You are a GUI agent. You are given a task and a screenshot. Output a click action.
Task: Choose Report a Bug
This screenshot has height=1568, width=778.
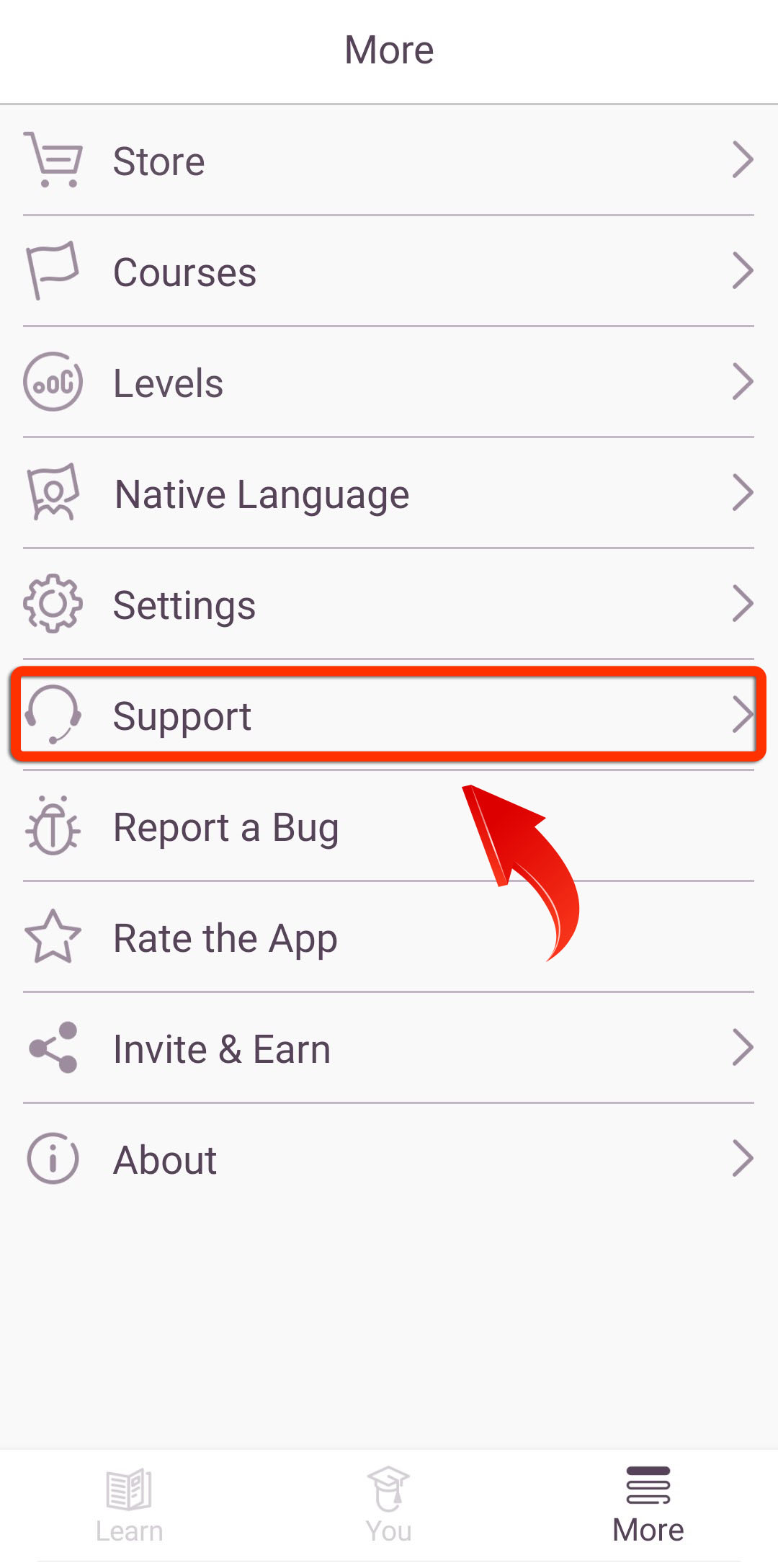click(x=389, y=826)
